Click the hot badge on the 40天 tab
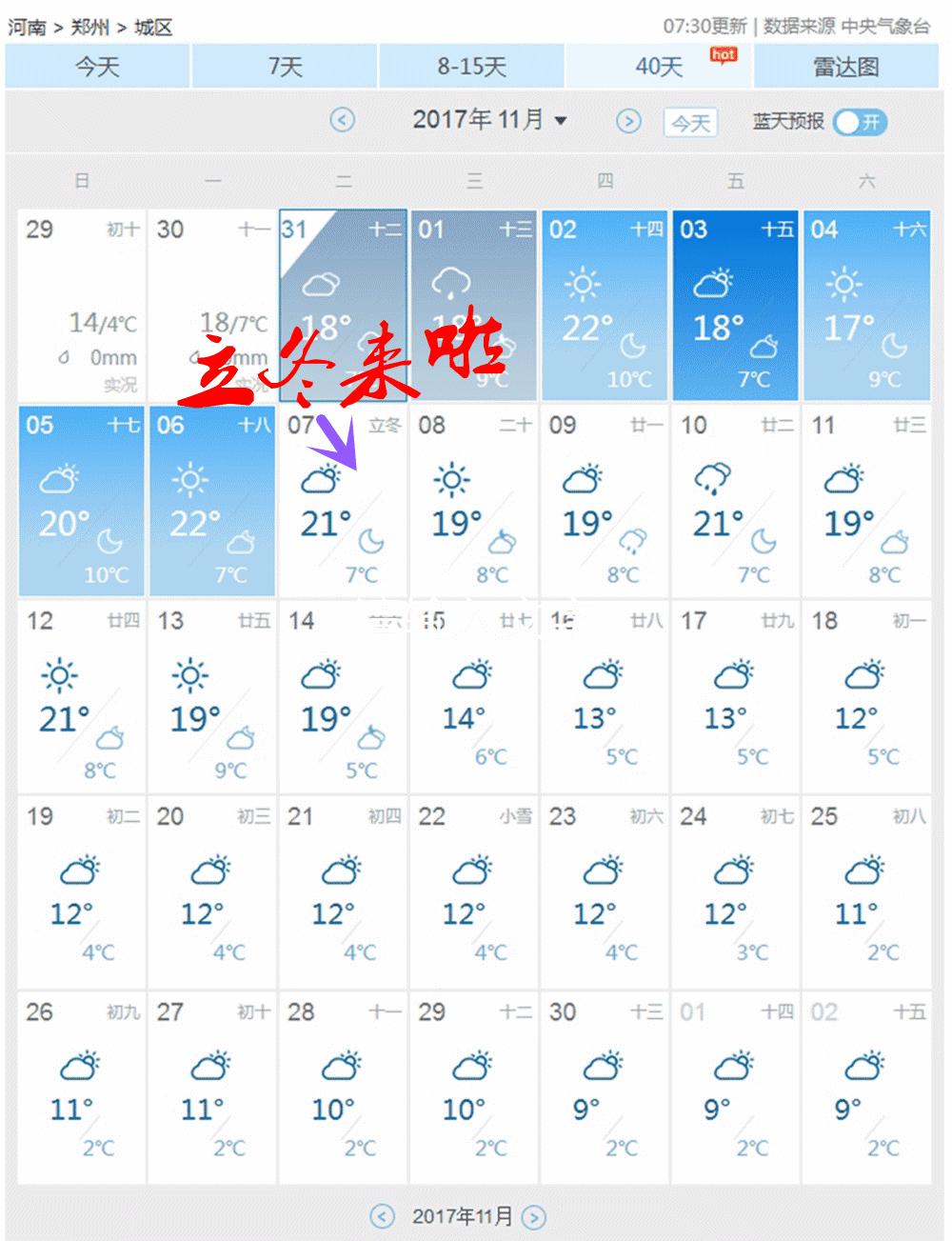The width and height of the screenshot is (952, 1241). pos(723,56)
